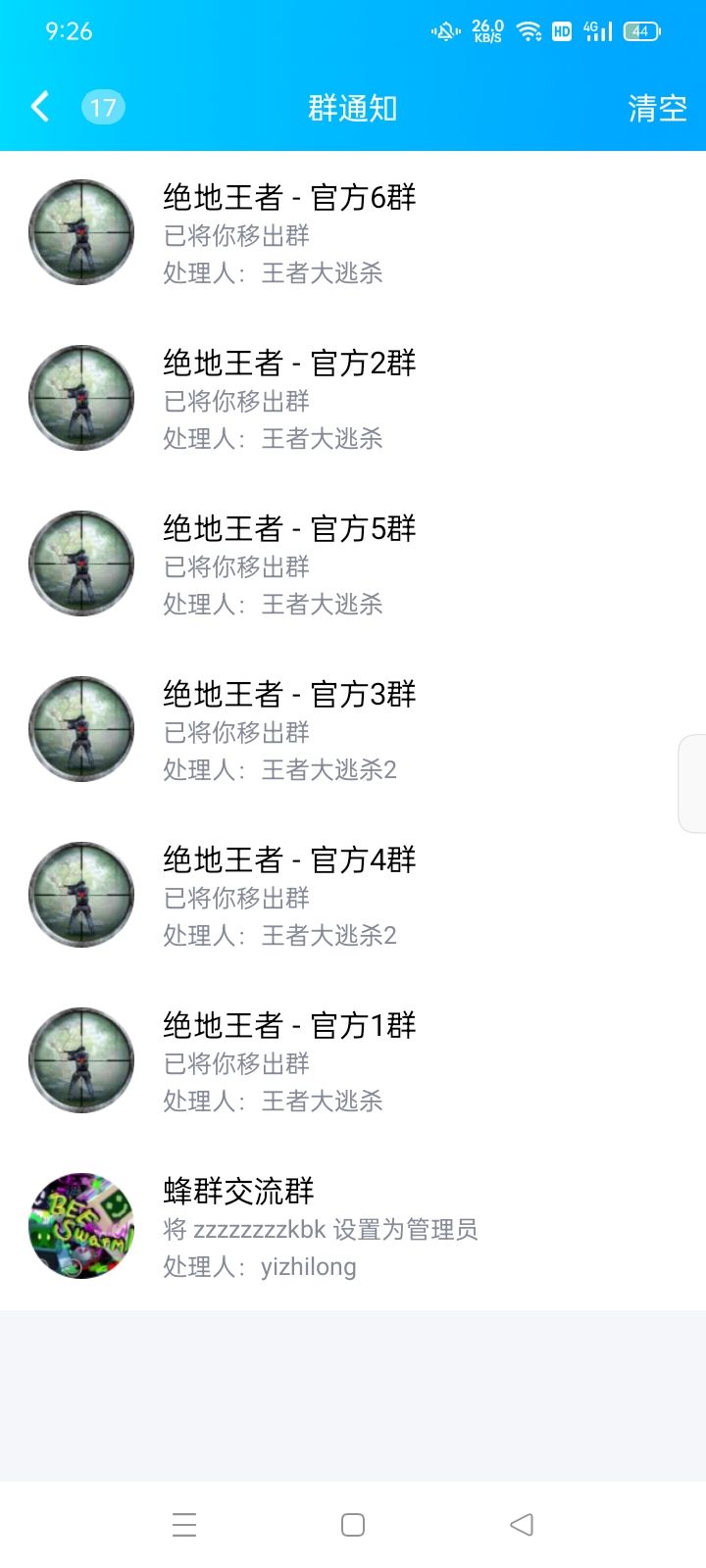The width and height of the screenshot is (706, 1568).
Task: Tap the 4G signal indicator
Action: [x=595, y=31]
